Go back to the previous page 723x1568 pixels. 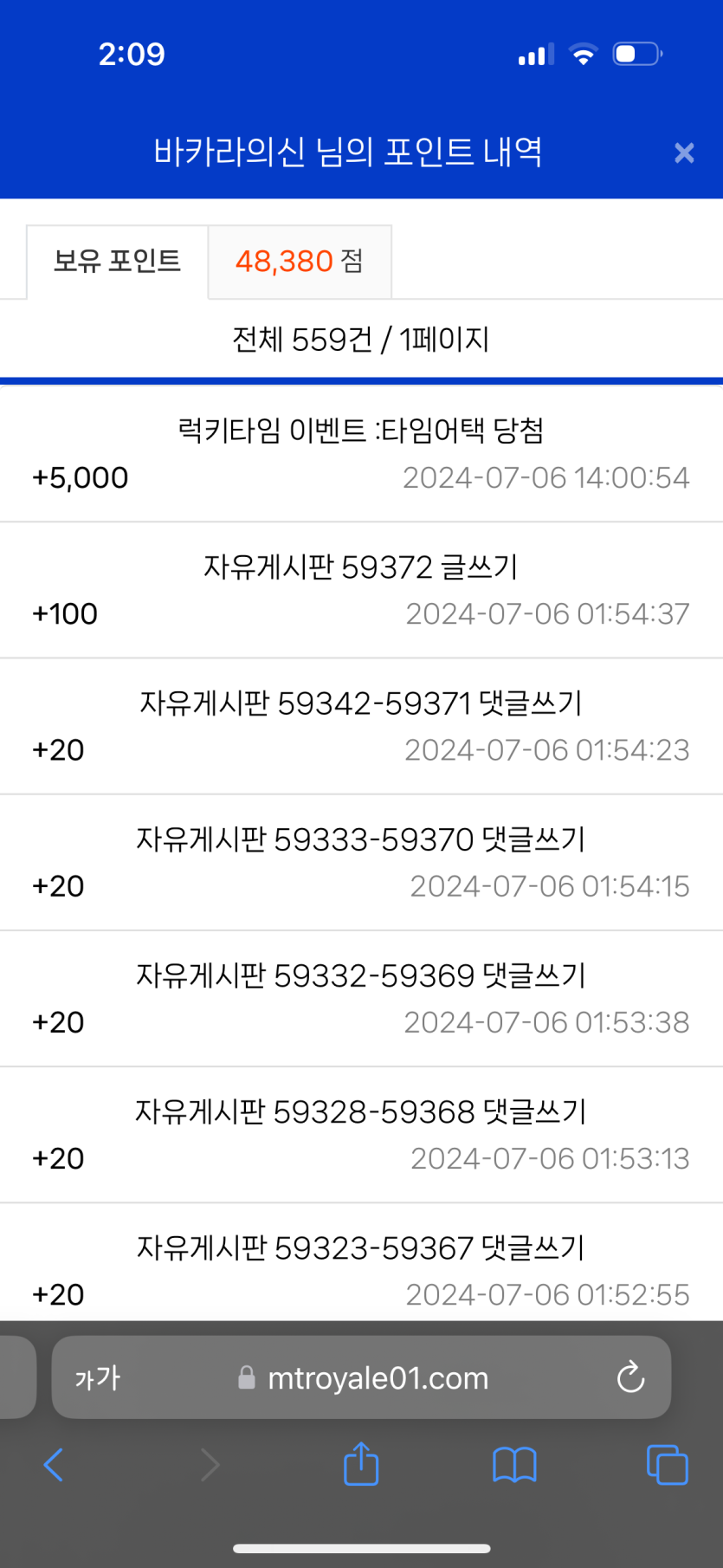pyautogui.click(x=54, y=1465)
